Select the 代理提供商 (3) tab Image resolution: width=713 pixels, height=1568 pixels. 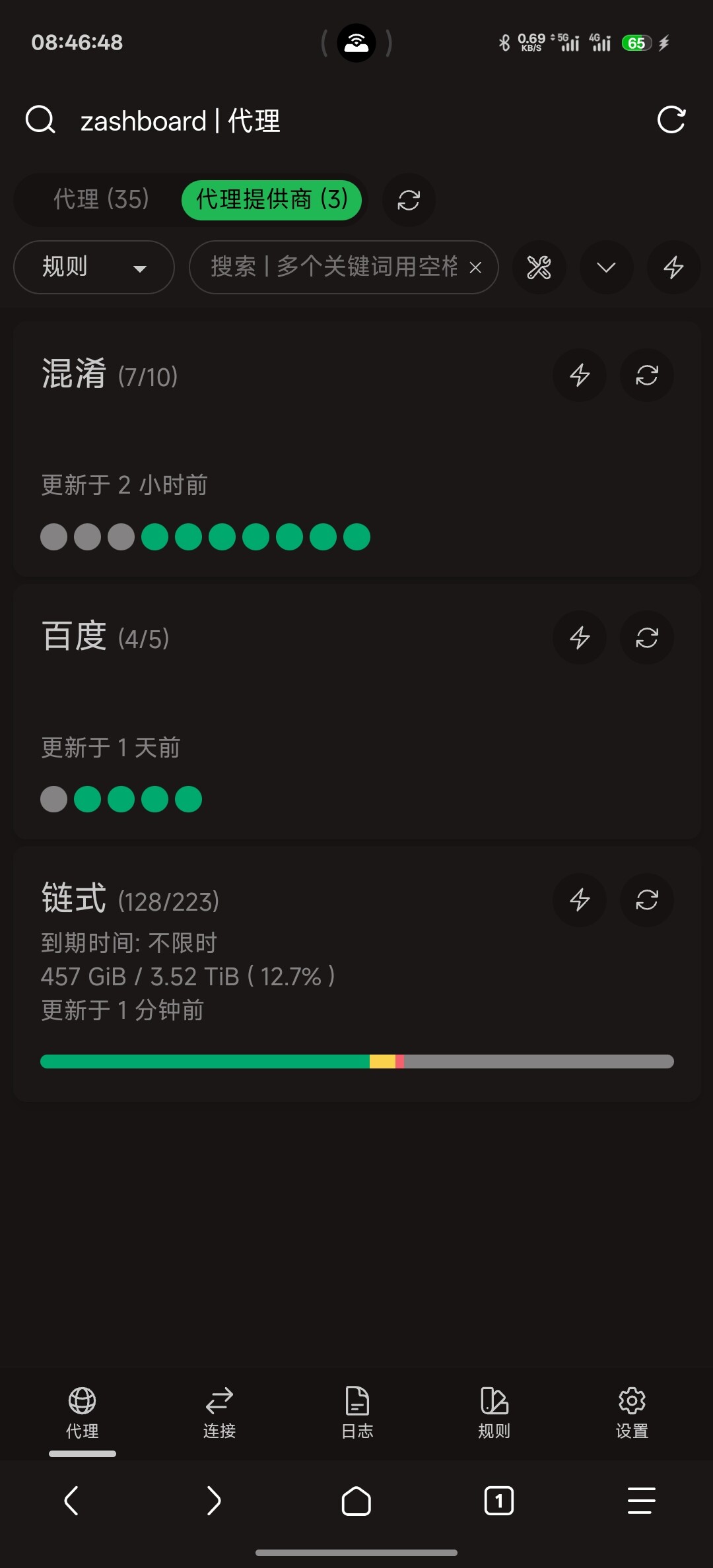tap(272, 199)
